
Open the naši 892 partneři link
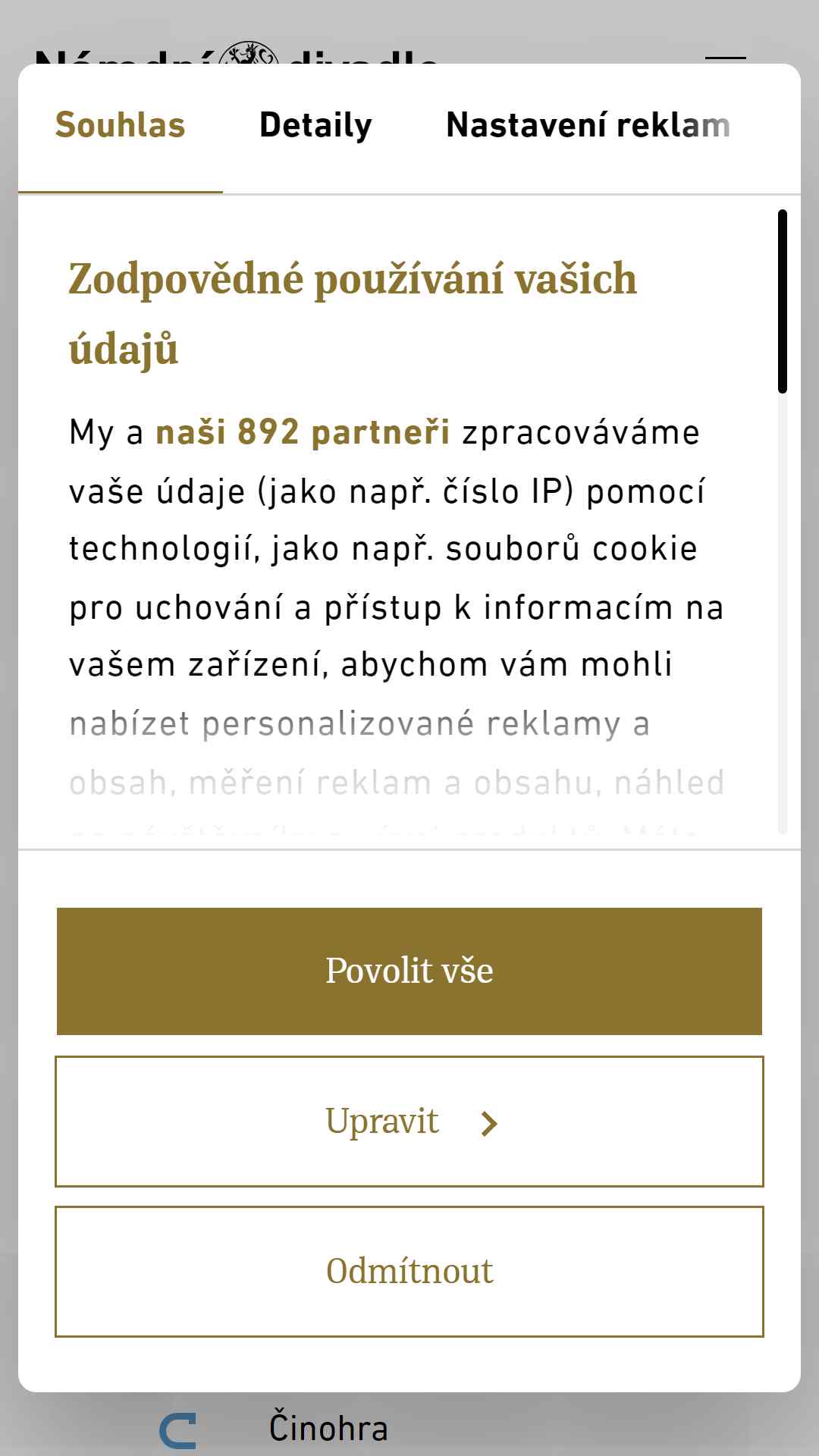click(303, 432)
